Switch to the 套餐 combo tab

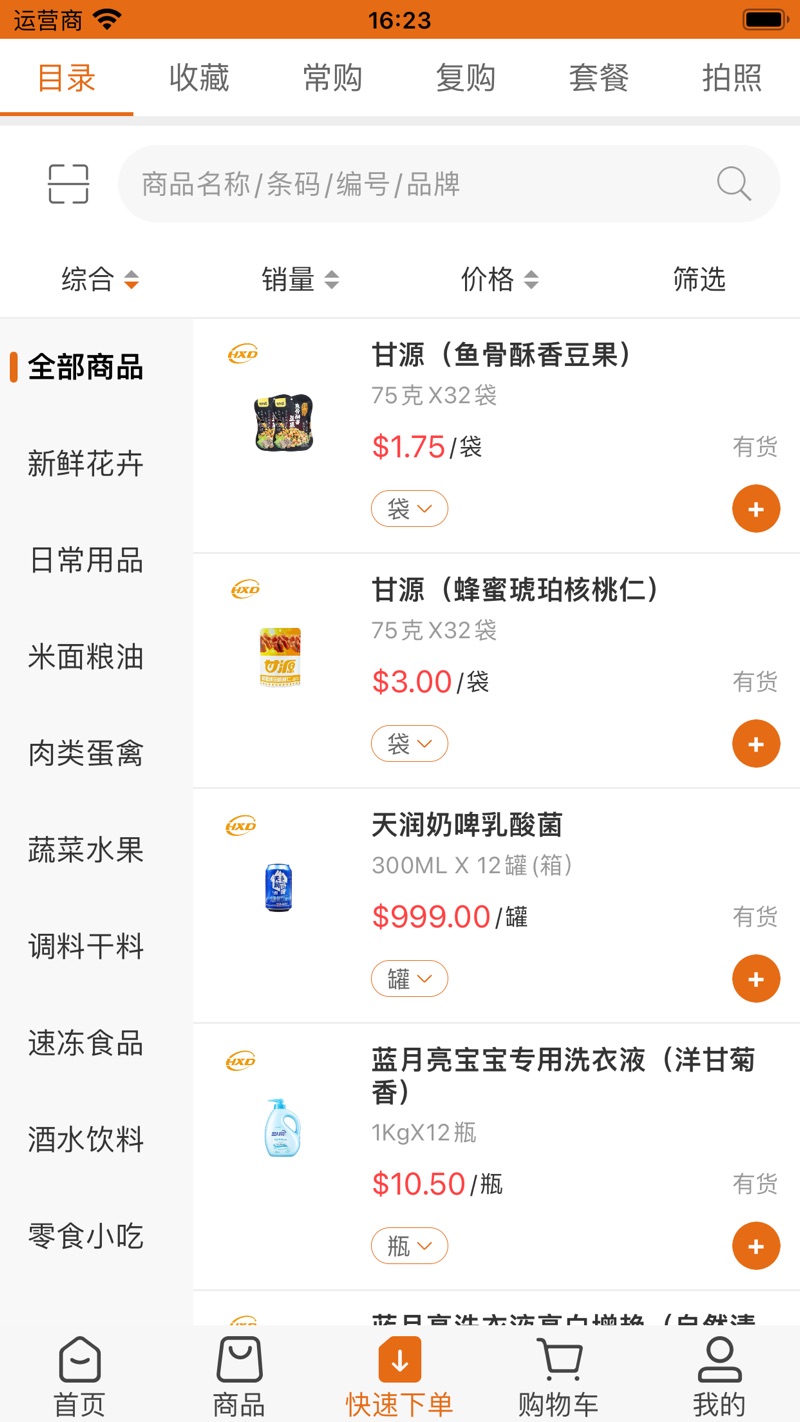coord(597,78)
